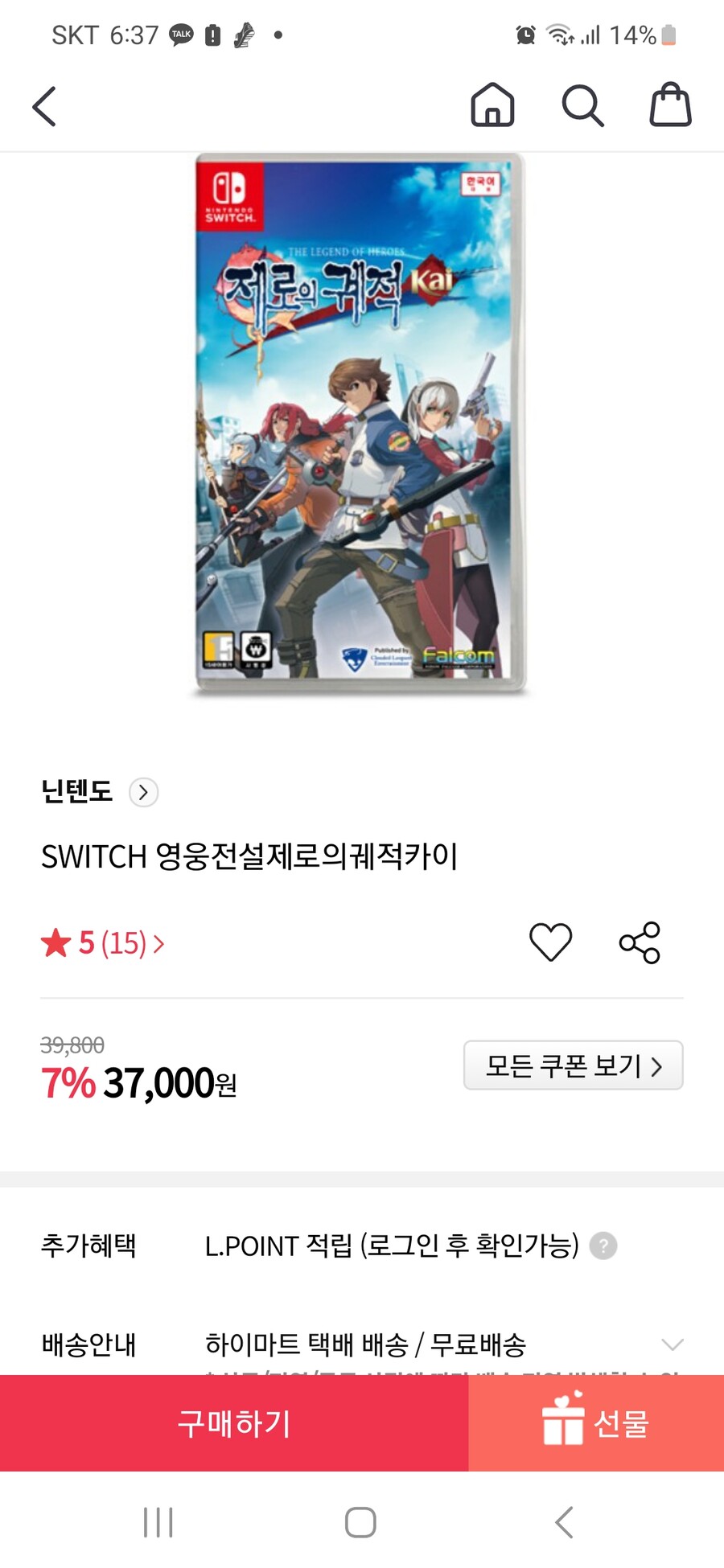Open the home screen via house icon
This screenshot has height=1568, width=724.
pos(493,105)
